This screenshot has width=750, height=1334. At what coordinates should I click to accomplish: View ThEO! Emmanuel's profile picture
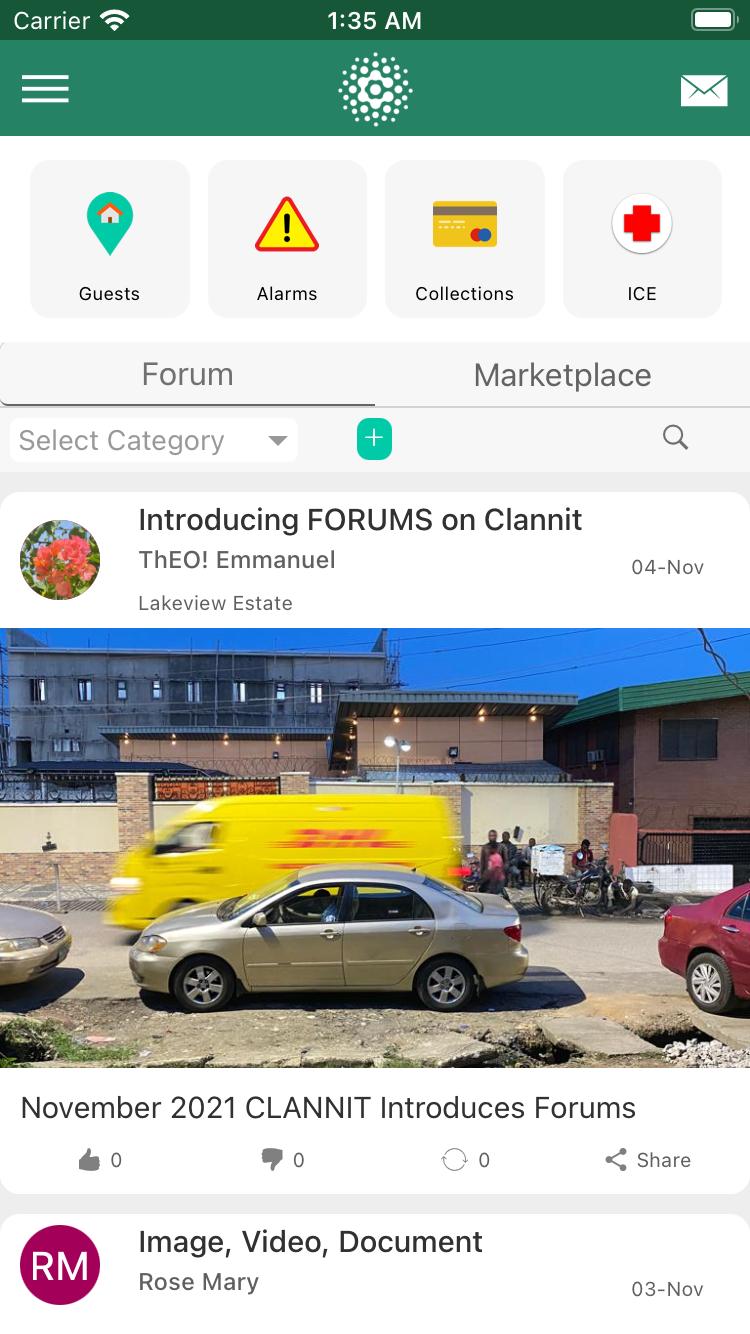coord(60,560)
